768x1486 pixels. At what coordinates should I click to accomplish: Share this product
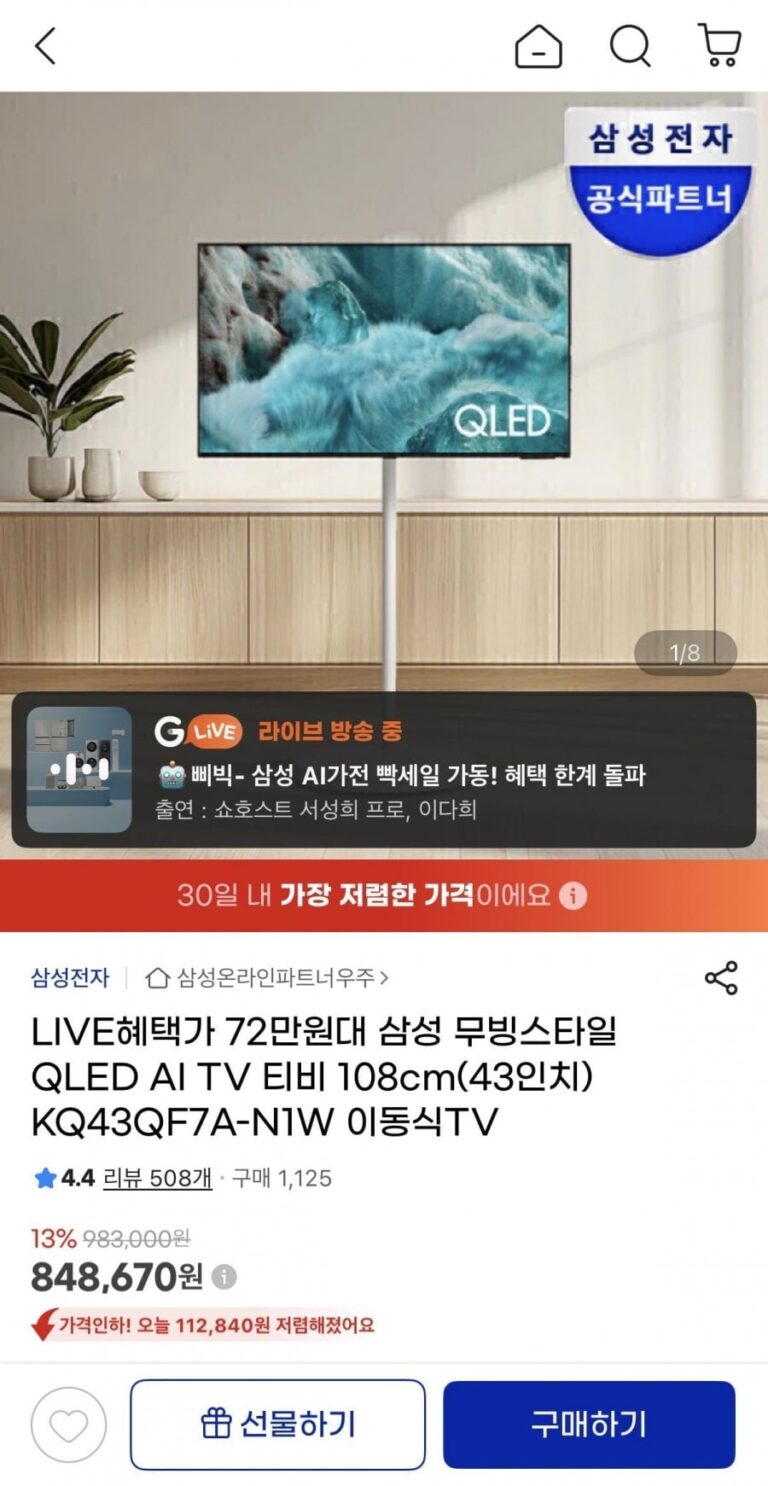[x=721, y=978]
